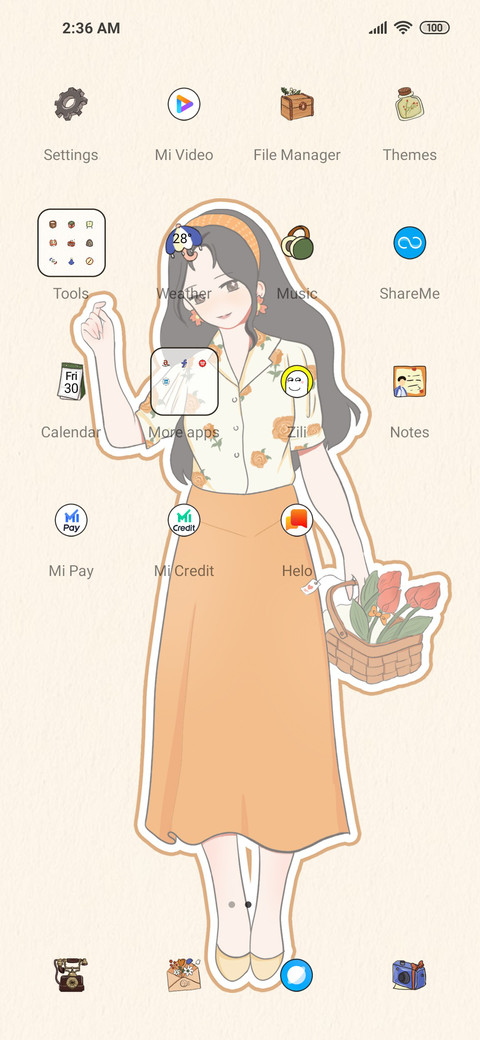
Task: Open ShareMe
Action: coord(410,243)
